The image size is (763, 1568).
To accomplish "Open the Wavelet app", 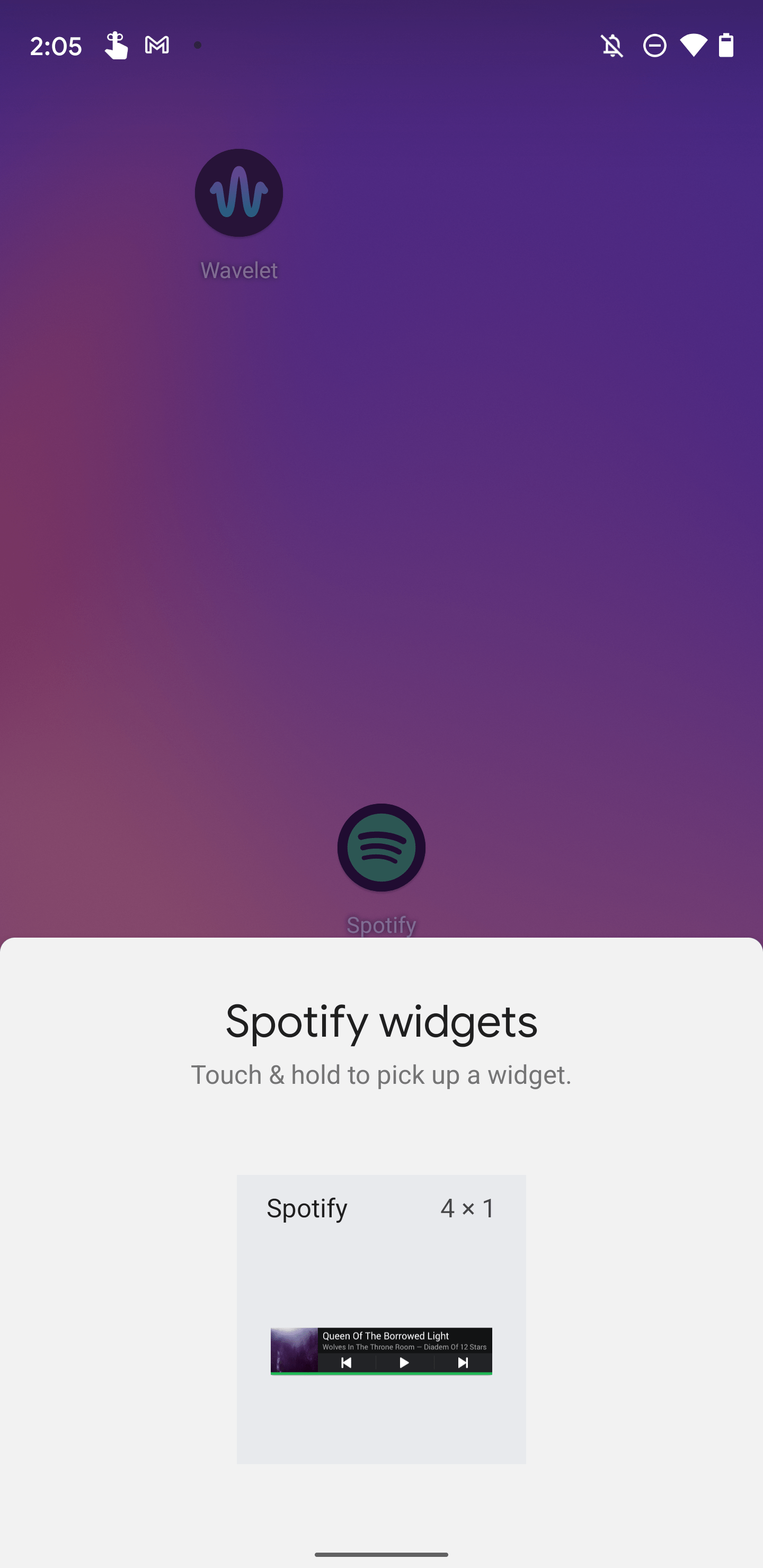I will (238, 192).
